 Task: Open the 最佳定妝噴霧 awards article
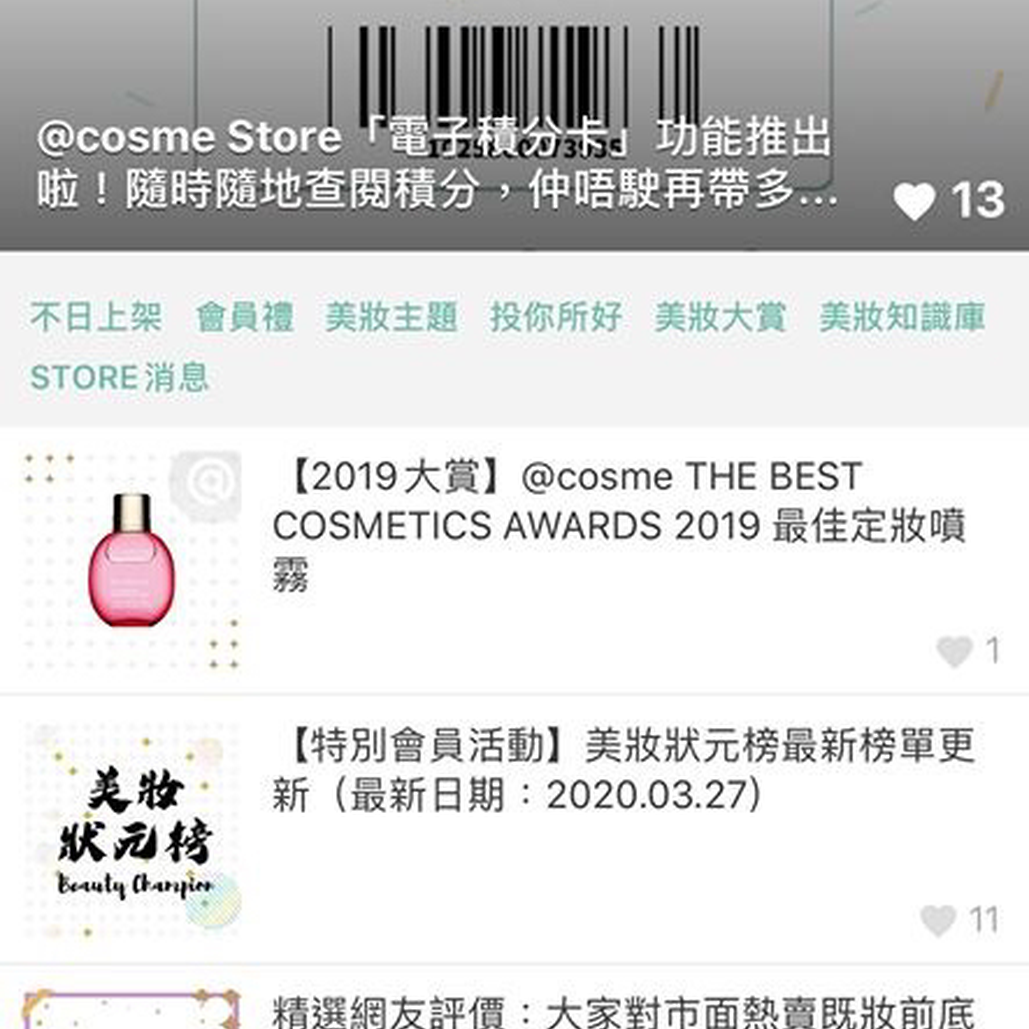coord(618,525)
